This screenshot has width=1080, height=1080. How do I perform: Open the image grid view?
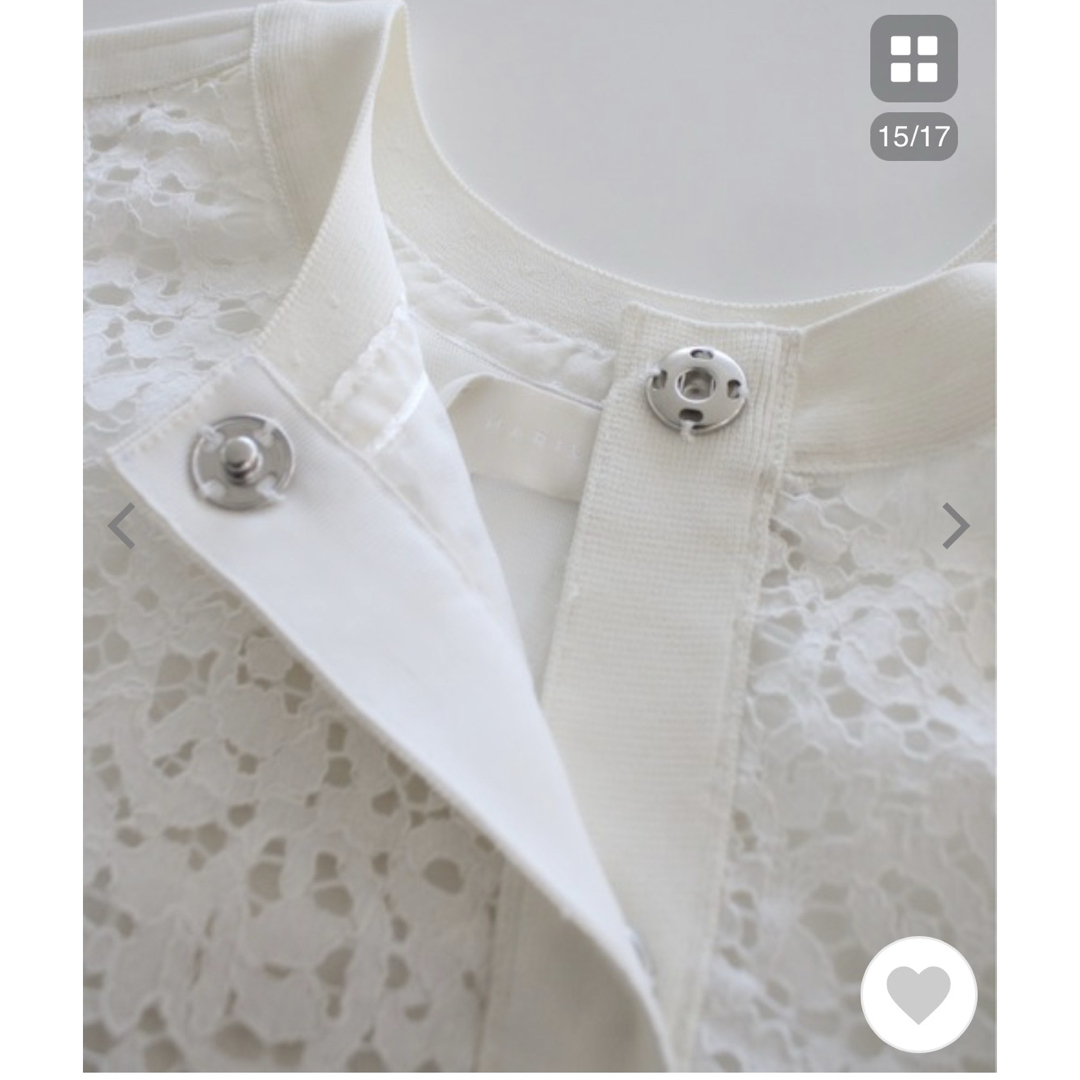coord(913,58)
